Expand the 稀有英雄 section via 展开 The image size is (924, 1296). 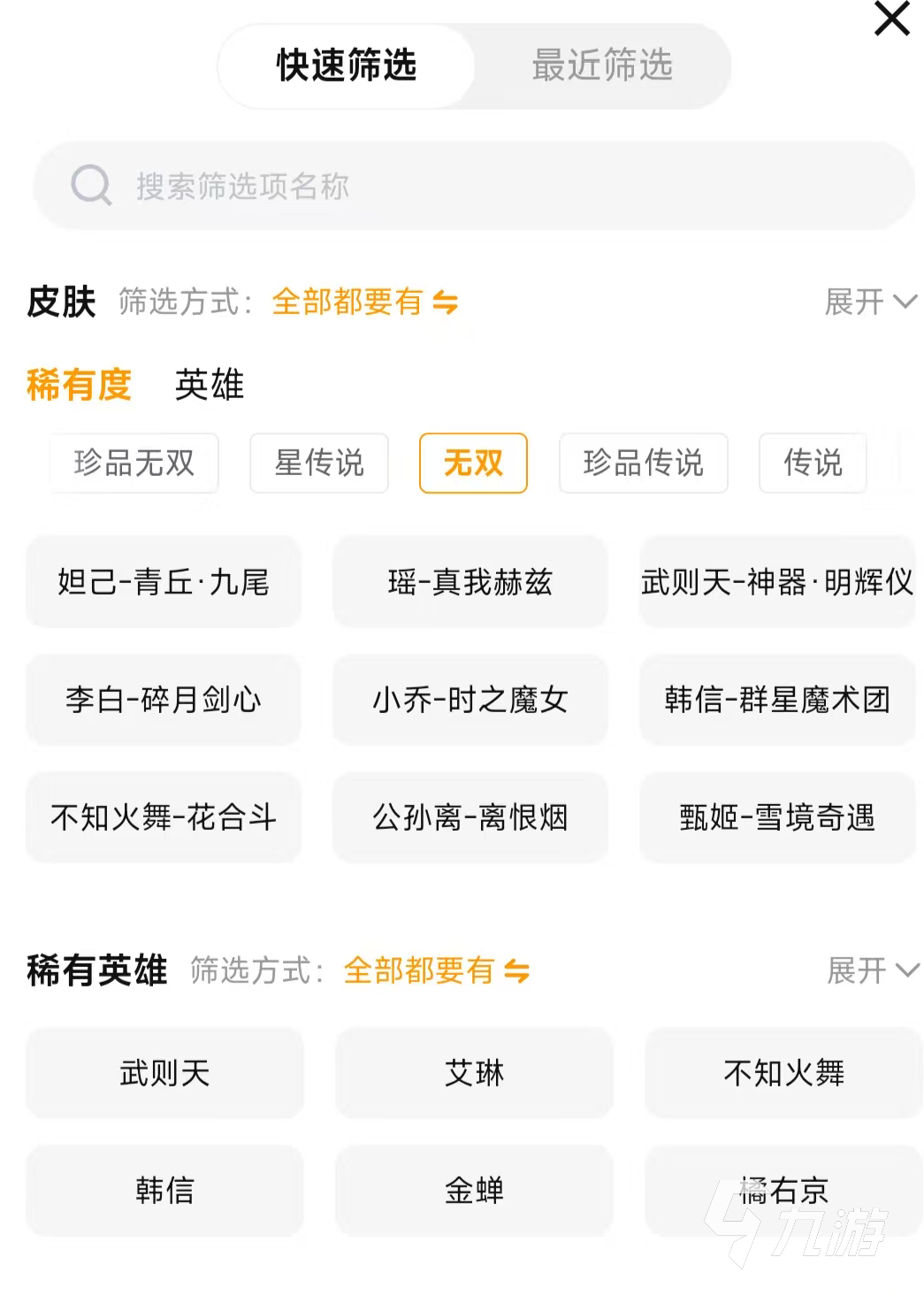click(869, 970)
